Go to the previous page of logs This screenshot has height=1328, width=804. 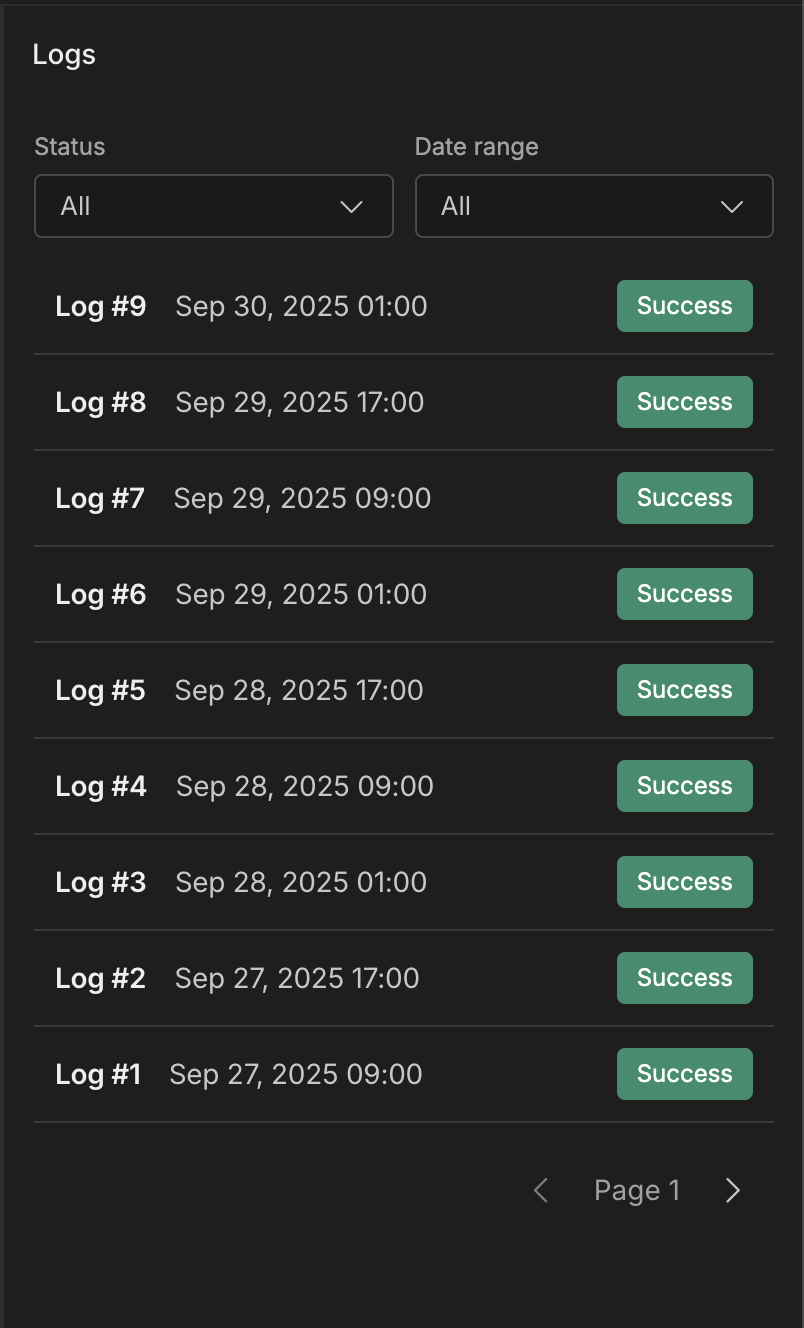[541, 1190]
